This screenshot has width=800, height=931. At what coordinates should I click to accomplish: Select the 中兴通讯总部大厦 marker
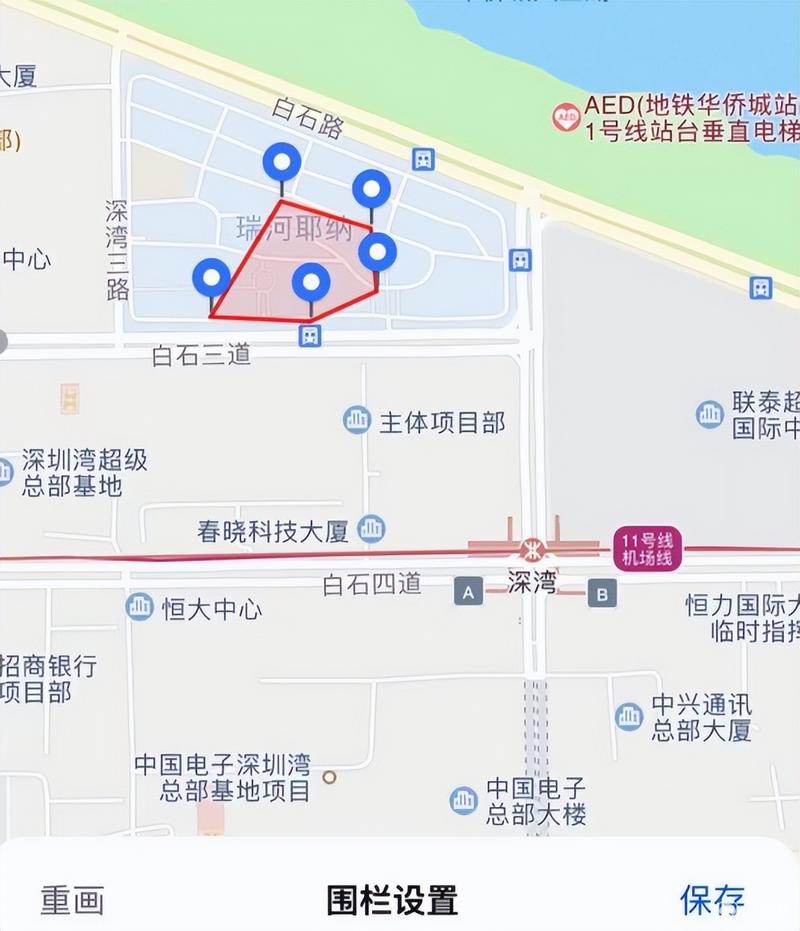click(x=629, y=716)
